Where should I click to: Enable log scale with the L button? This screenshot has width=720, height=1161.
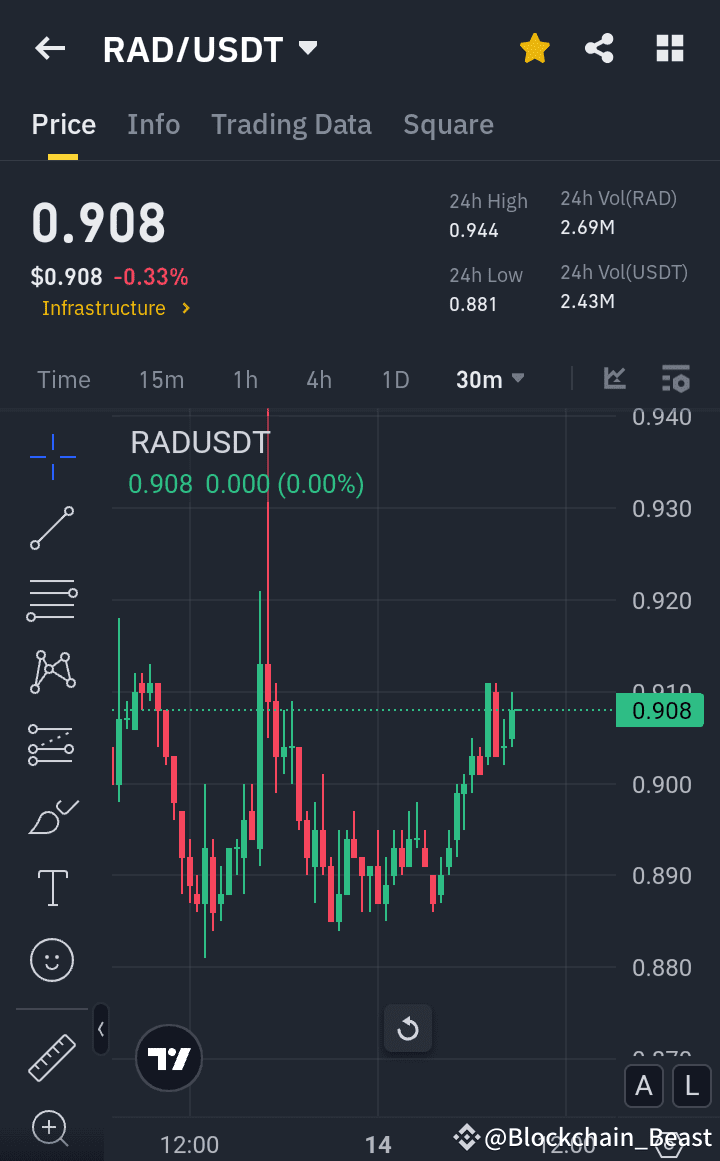692,1086
